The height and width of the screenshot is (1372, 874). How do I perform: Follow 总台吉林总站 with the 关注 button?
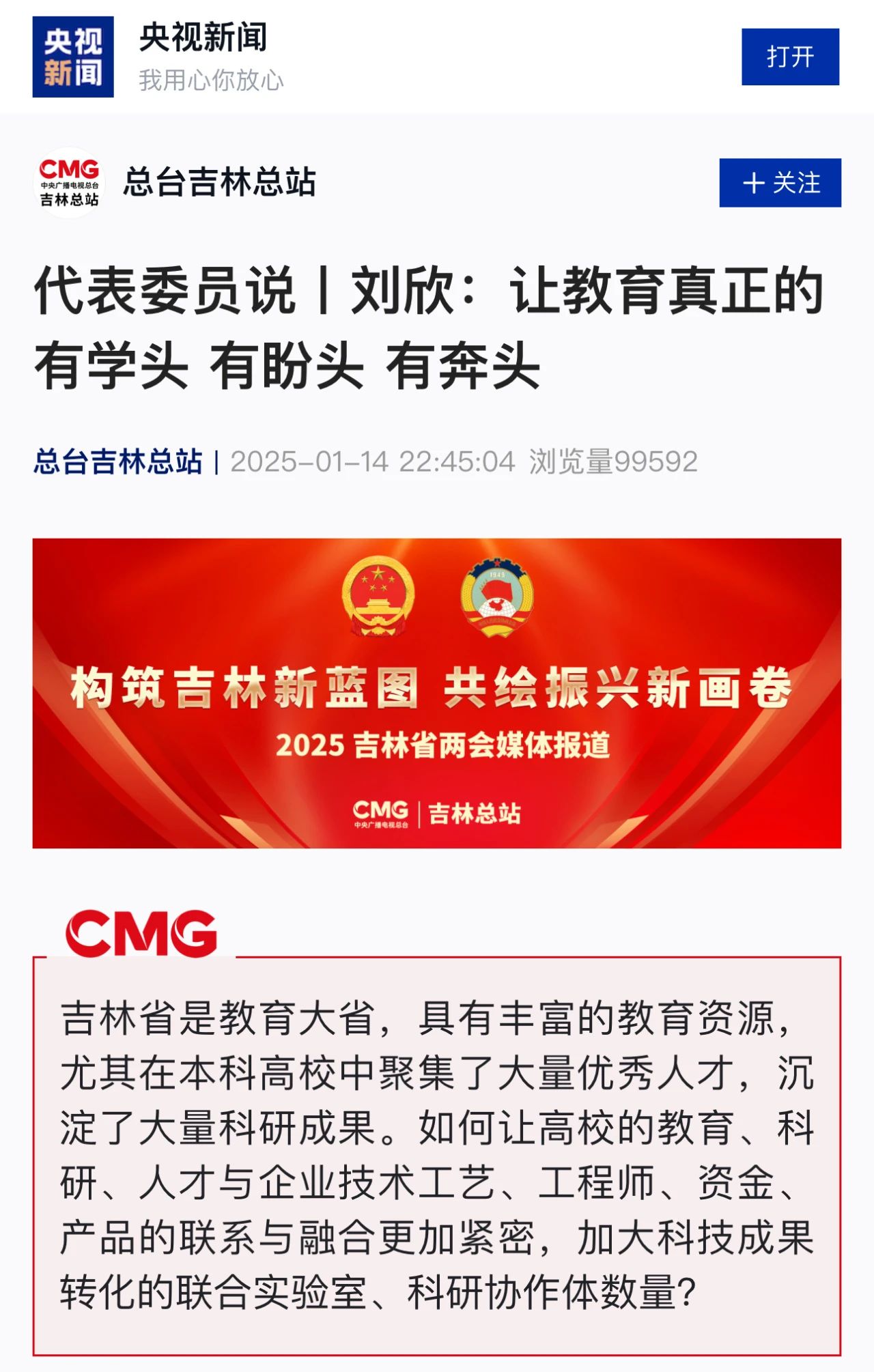[x=780, y=183]
